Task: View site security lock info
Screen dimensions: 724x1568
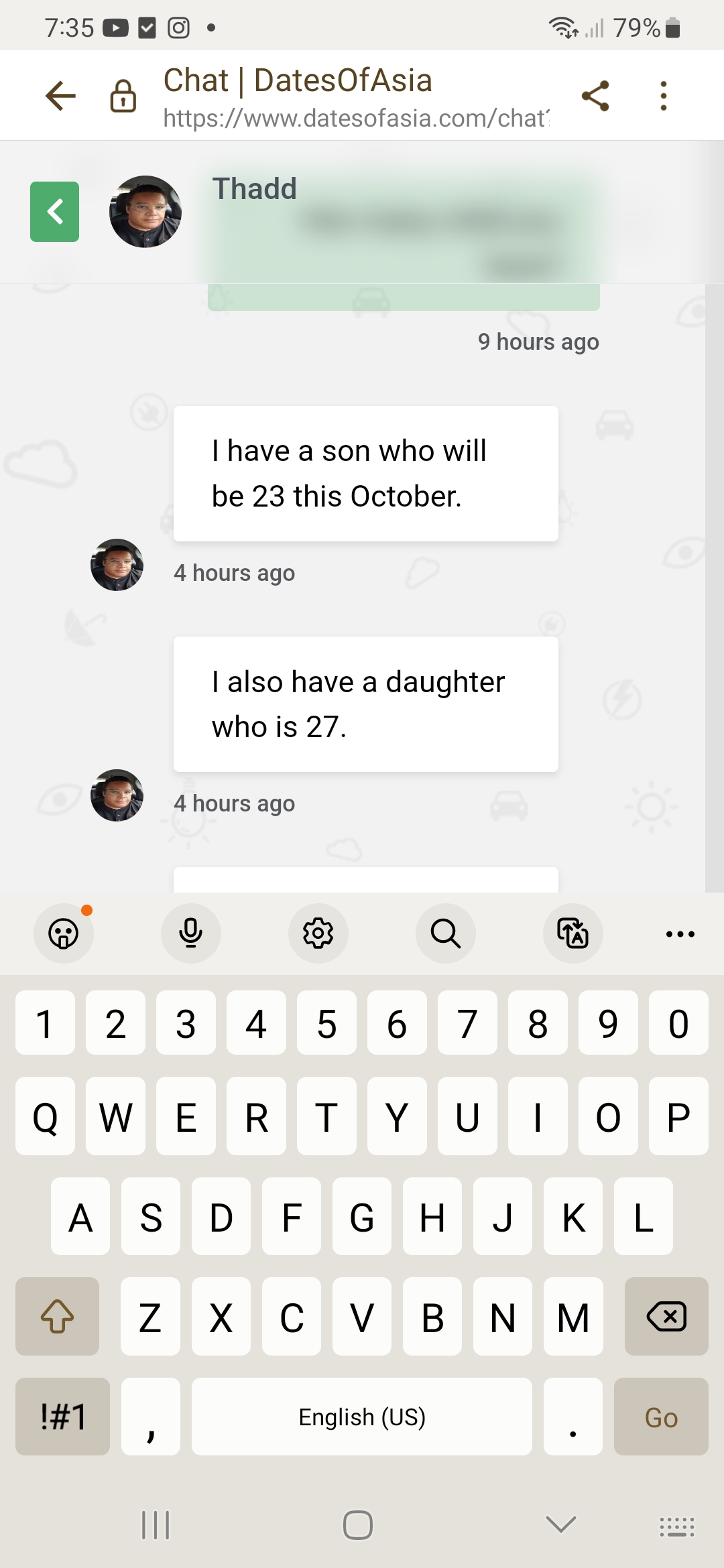Action: pyautogui.click(x=123, y=95)
